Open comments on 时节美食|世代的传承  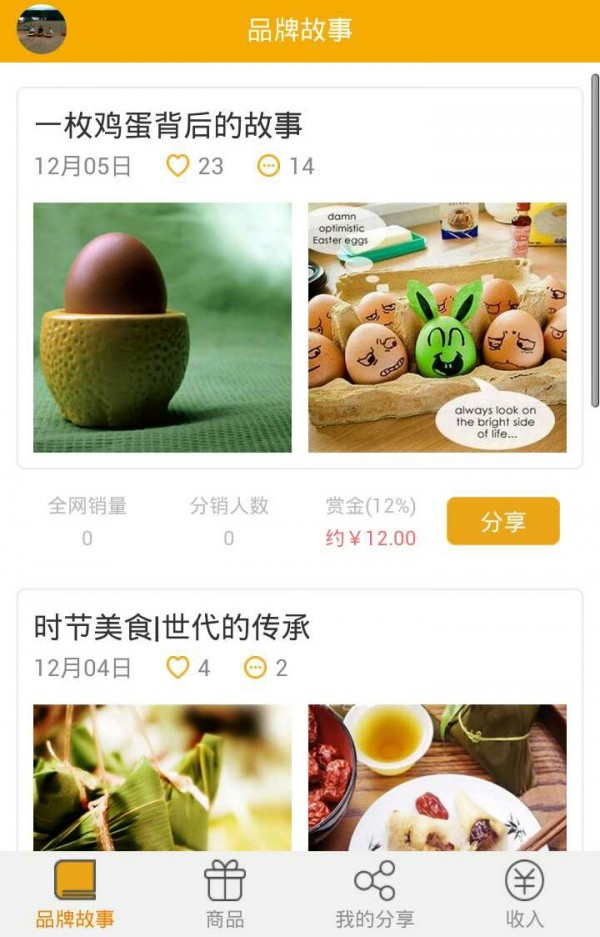256,668
